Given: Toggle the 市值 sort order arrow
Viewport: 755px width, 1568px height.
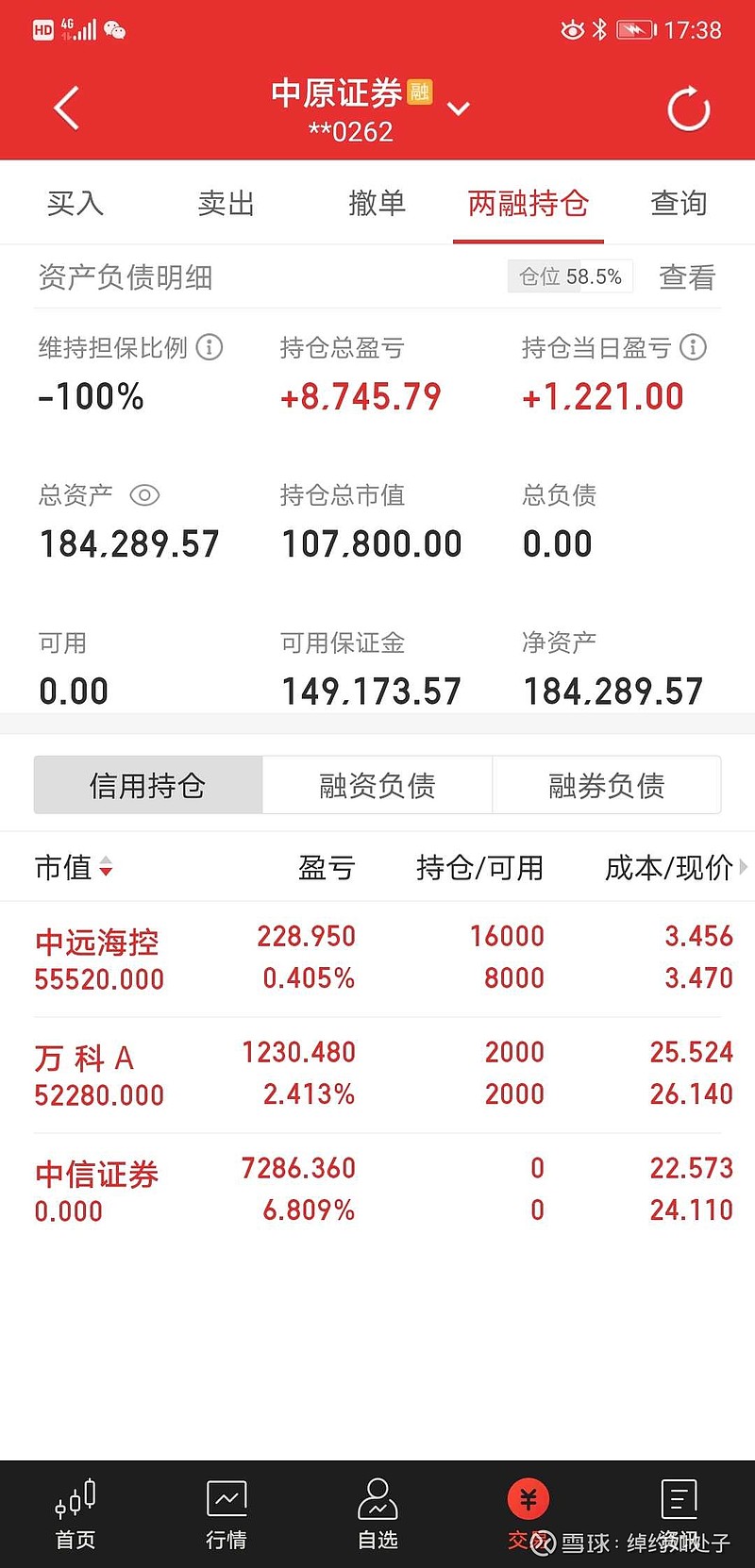Looking at the screenshot, I should pos(106,869).
